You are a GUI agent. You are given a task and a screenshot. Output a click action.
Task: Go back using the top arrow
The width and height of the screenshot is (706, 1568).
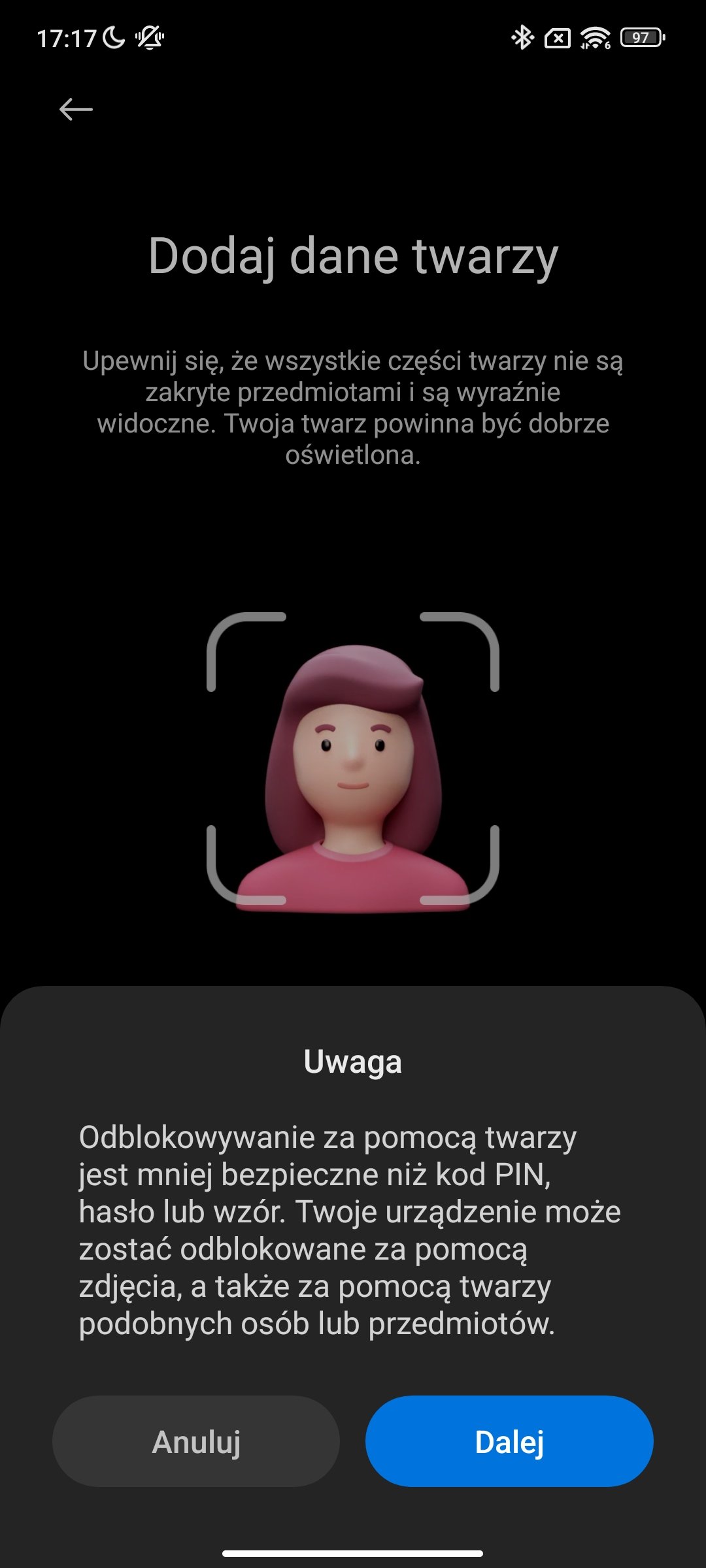pos(76,109)
